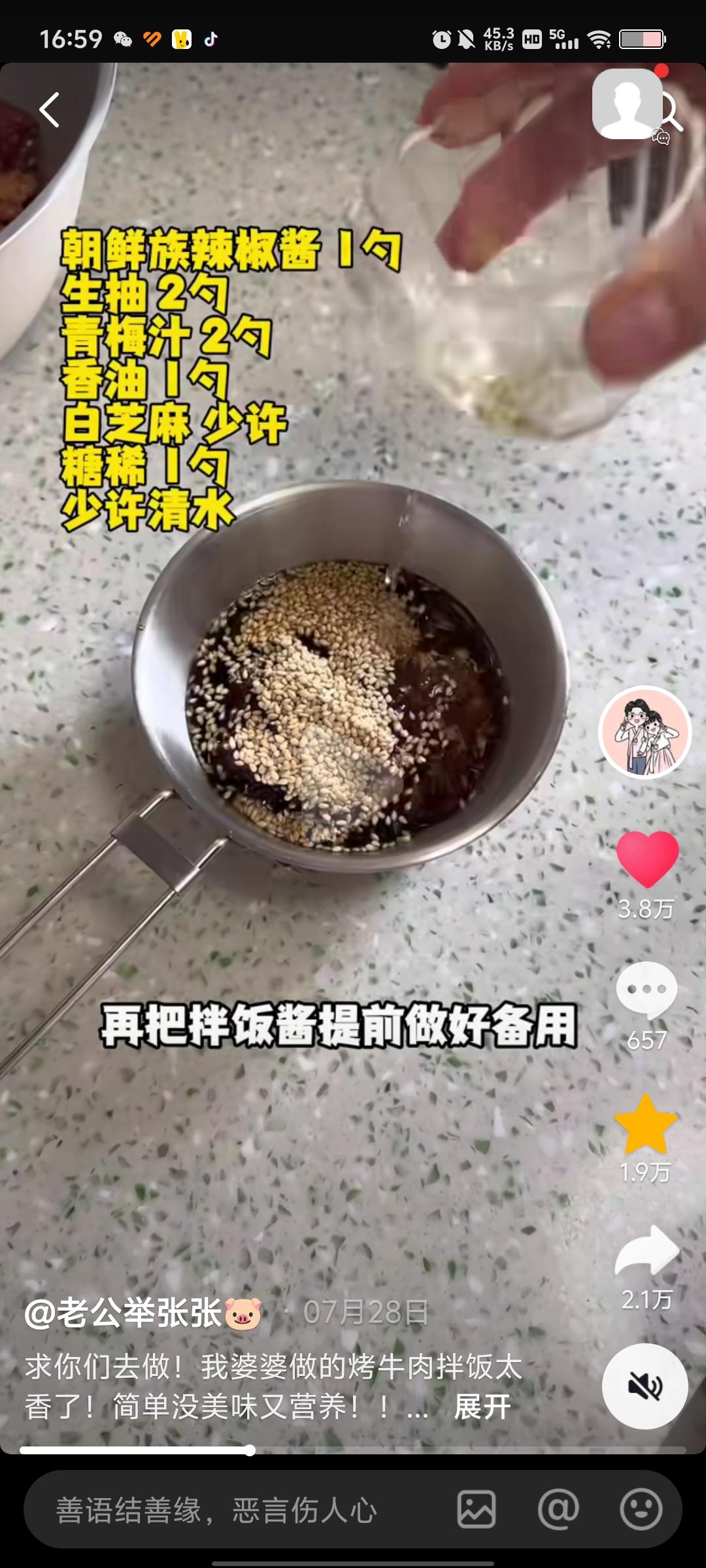Tap the chat bubble badge near the top profile
This screenshot has width=706, height=1568.
[x=662, y=137]
